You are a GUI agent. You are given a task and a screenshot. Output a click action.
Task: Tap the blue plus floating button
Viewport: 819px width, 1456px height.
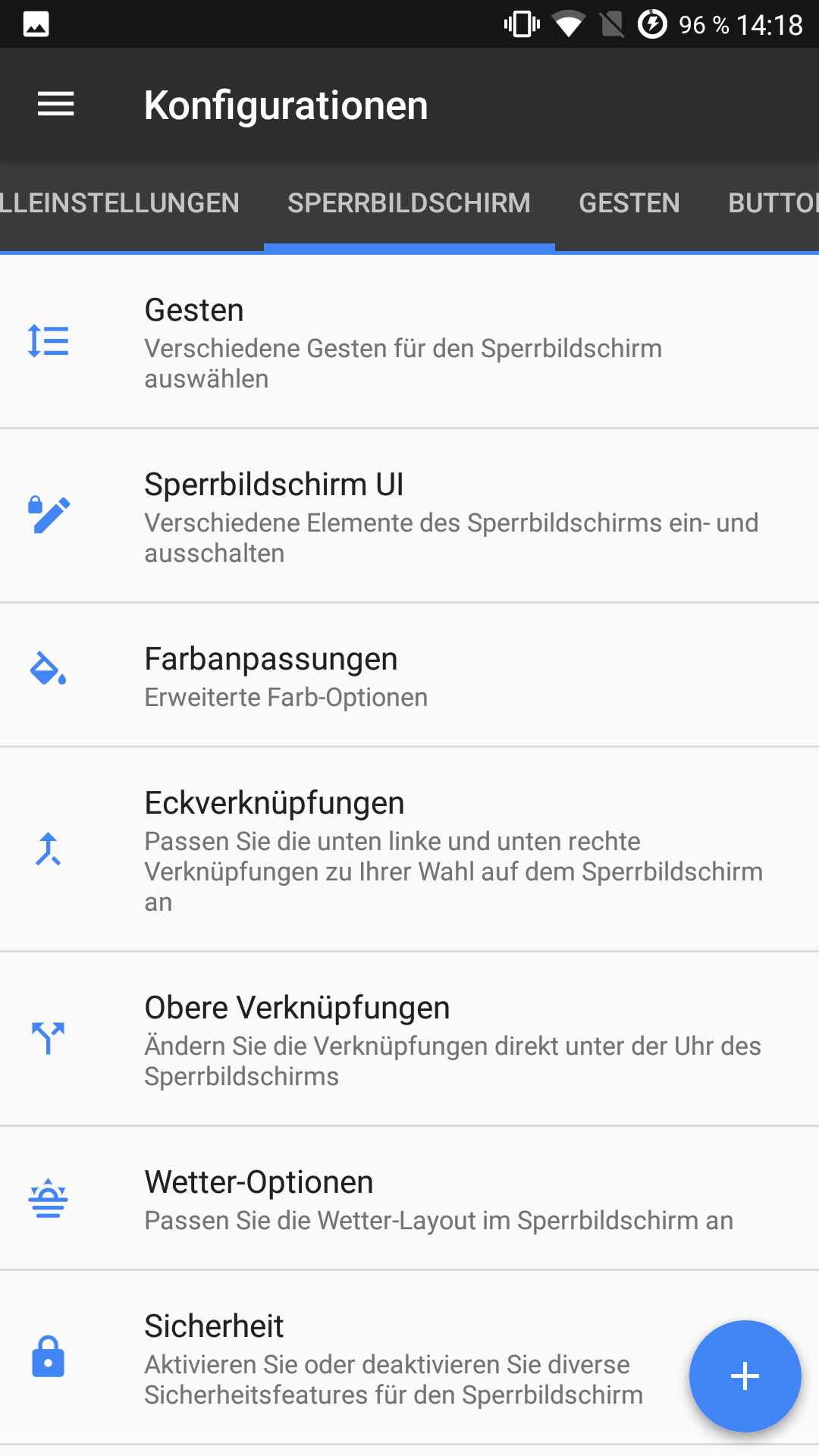pyautogui.click(x=745, y=1376)
